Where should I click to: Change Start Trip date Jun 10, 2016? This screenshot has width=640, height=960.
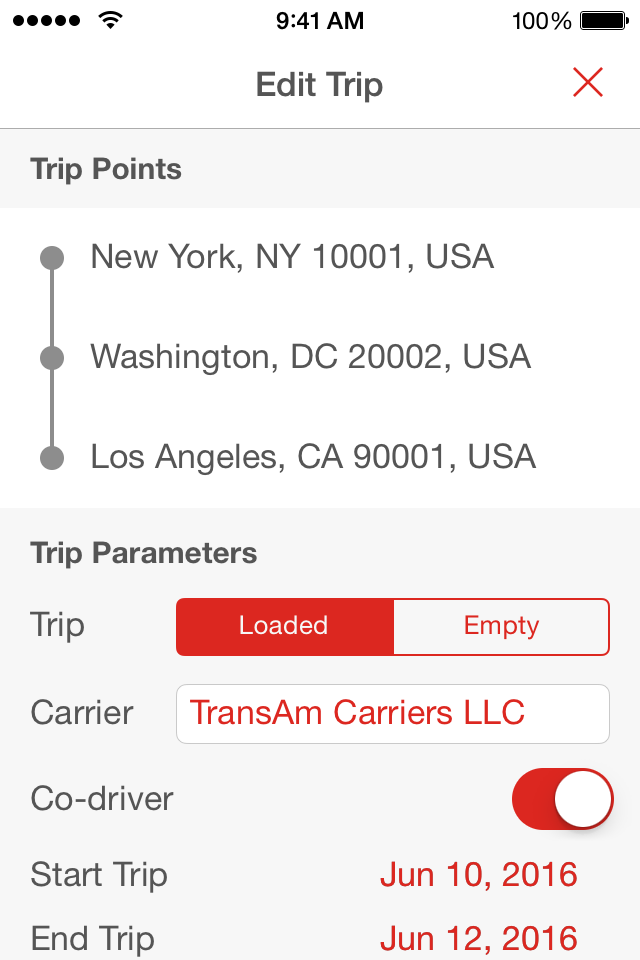click(x=478, y=874)
